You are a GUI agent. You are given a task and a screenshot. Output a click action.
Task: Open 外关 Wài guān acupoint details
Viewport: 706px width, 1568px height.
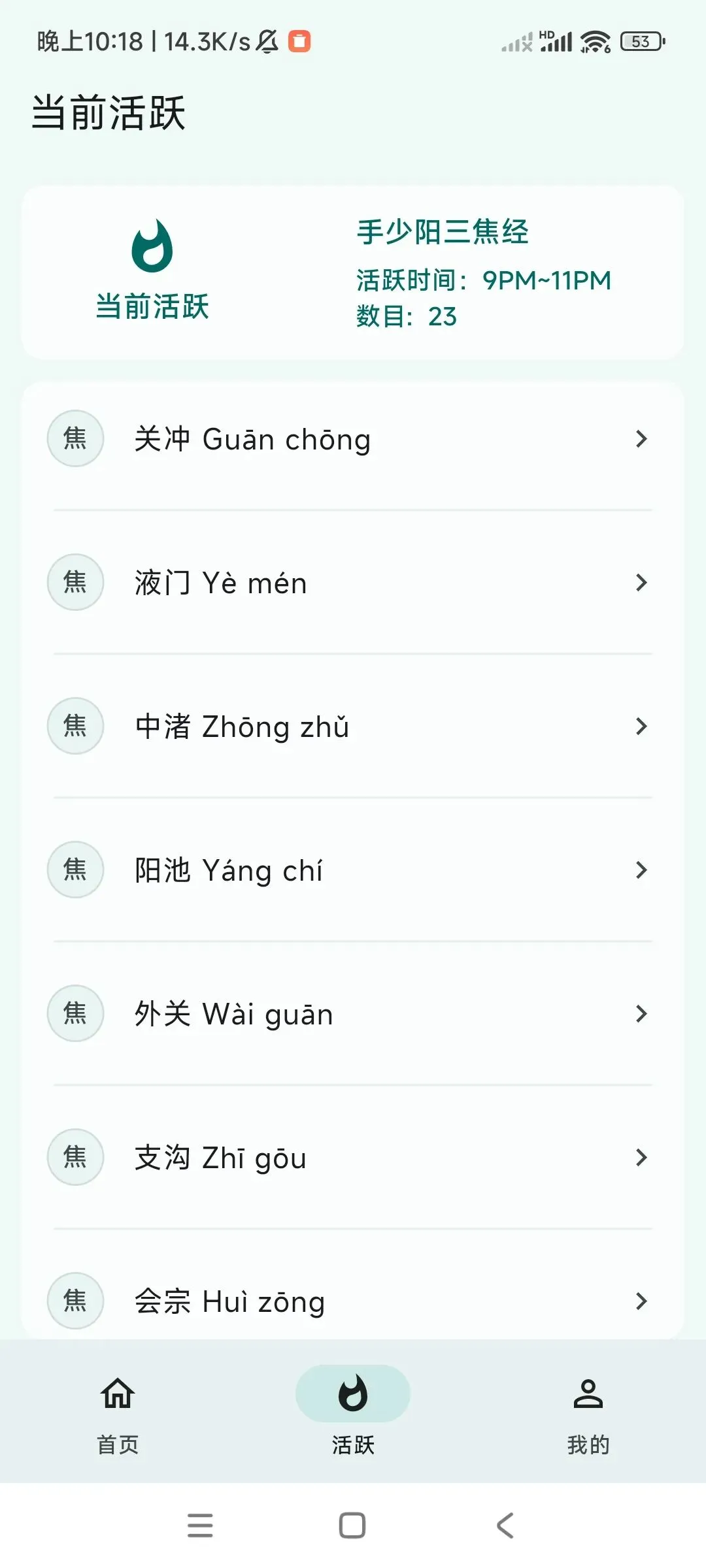pos(353,1013)
